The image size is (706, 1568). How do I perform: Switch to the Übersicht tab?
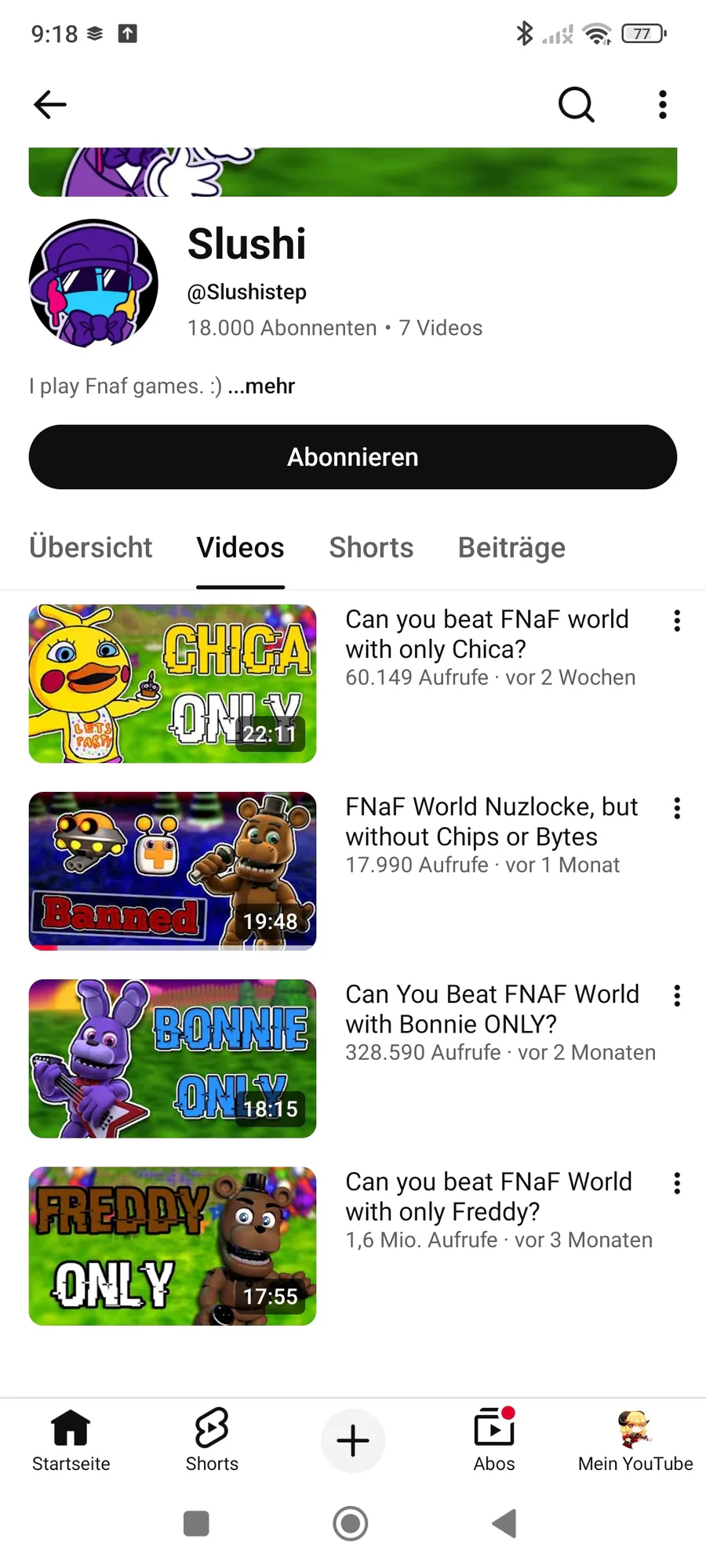coord(91,547)
